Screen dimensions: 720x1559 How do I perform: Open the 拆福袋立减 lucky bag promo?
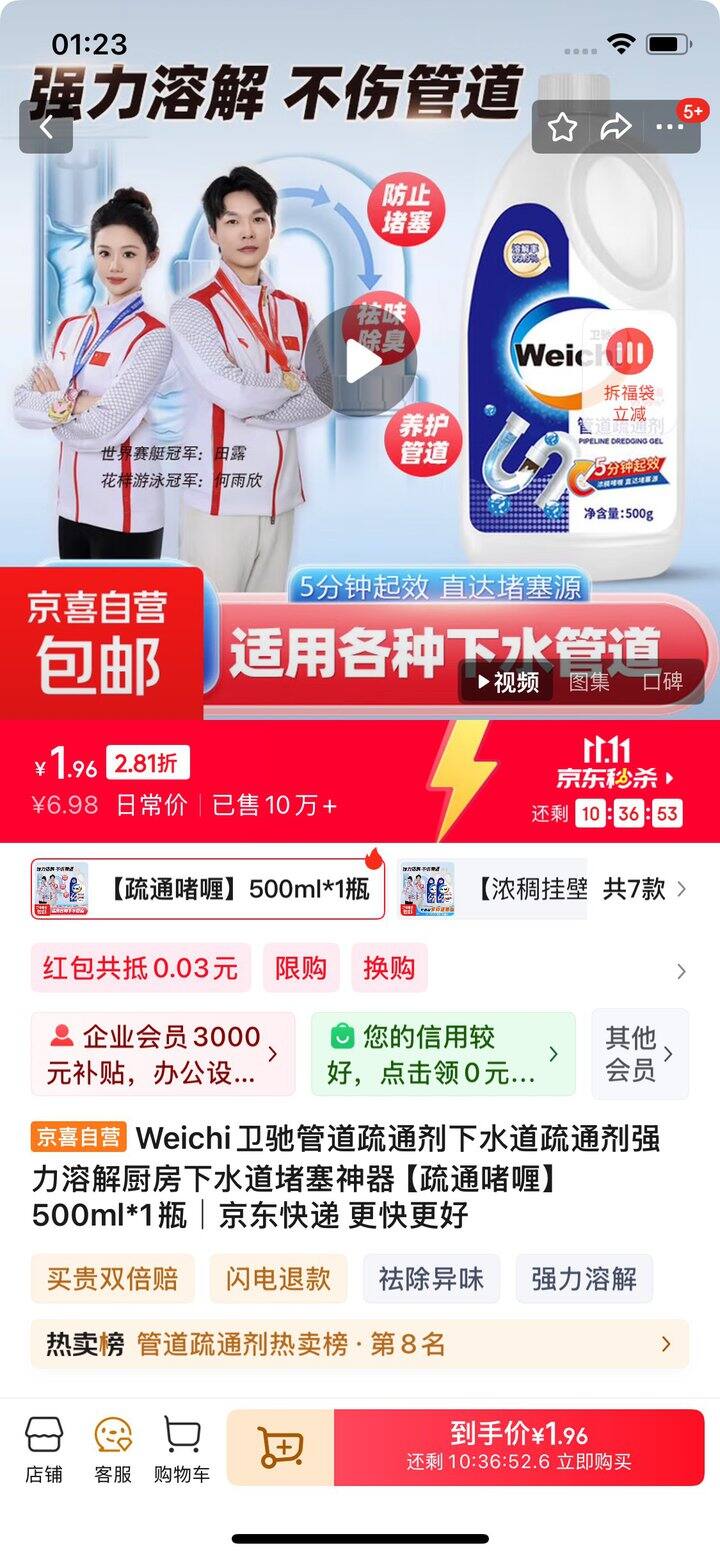(x=631, y=371)
